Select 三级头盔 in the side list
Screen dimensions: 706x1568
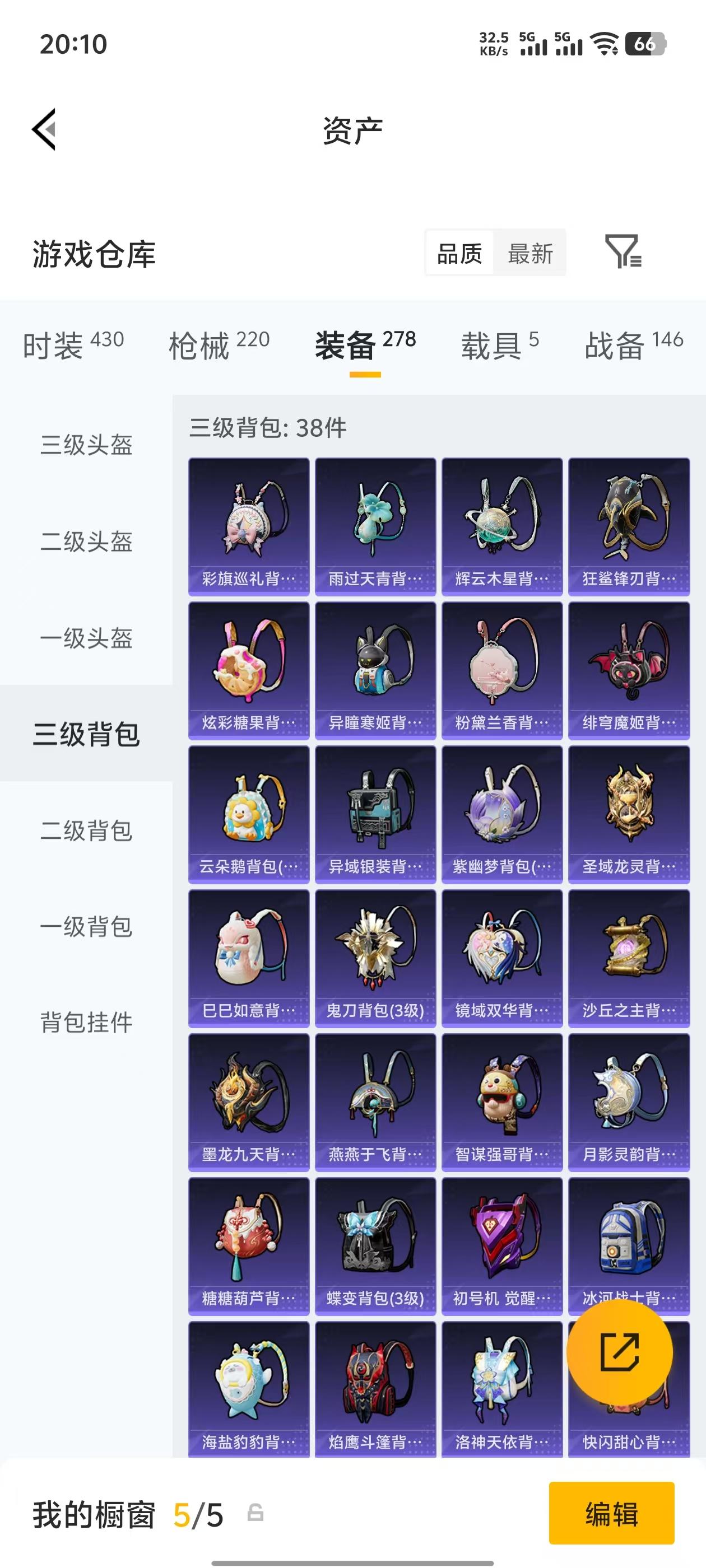pyautogui.click(x=86, y=445)
